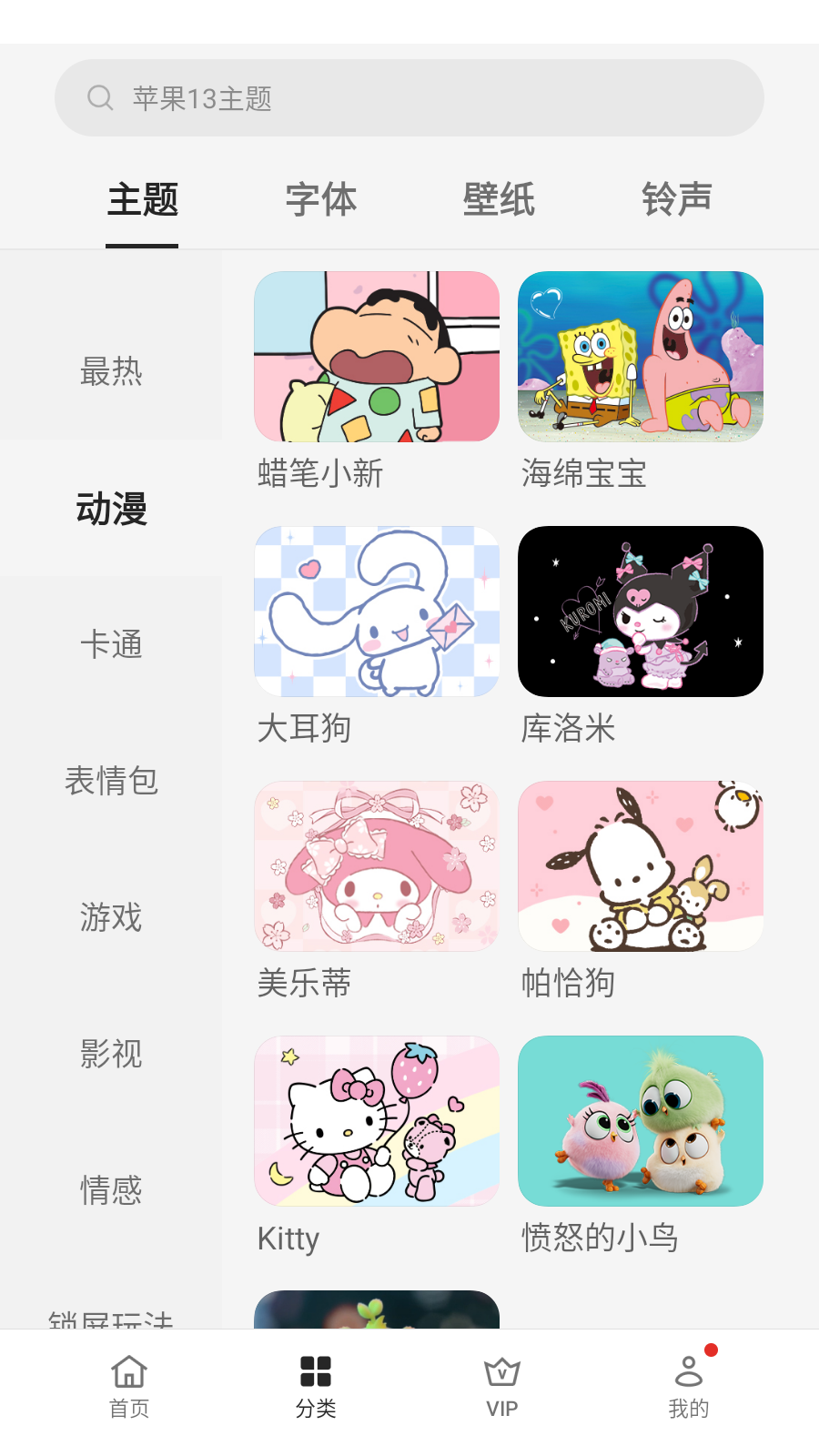Tap the search input field
The width and height of the screenshot is (819, 1456).
[409, 97]
